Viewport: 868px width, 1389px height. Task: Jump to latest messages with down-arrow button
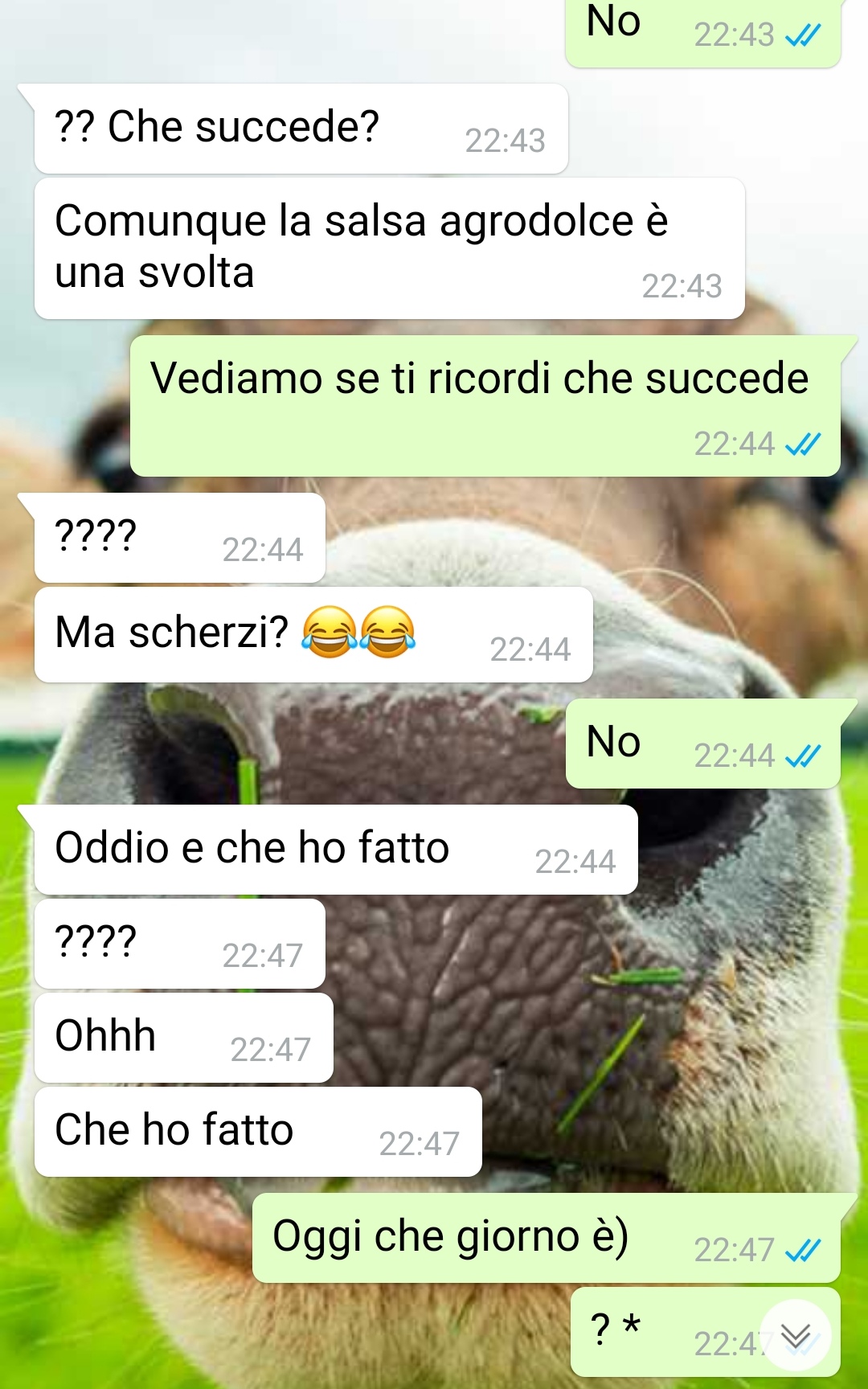coord(795,1335)
